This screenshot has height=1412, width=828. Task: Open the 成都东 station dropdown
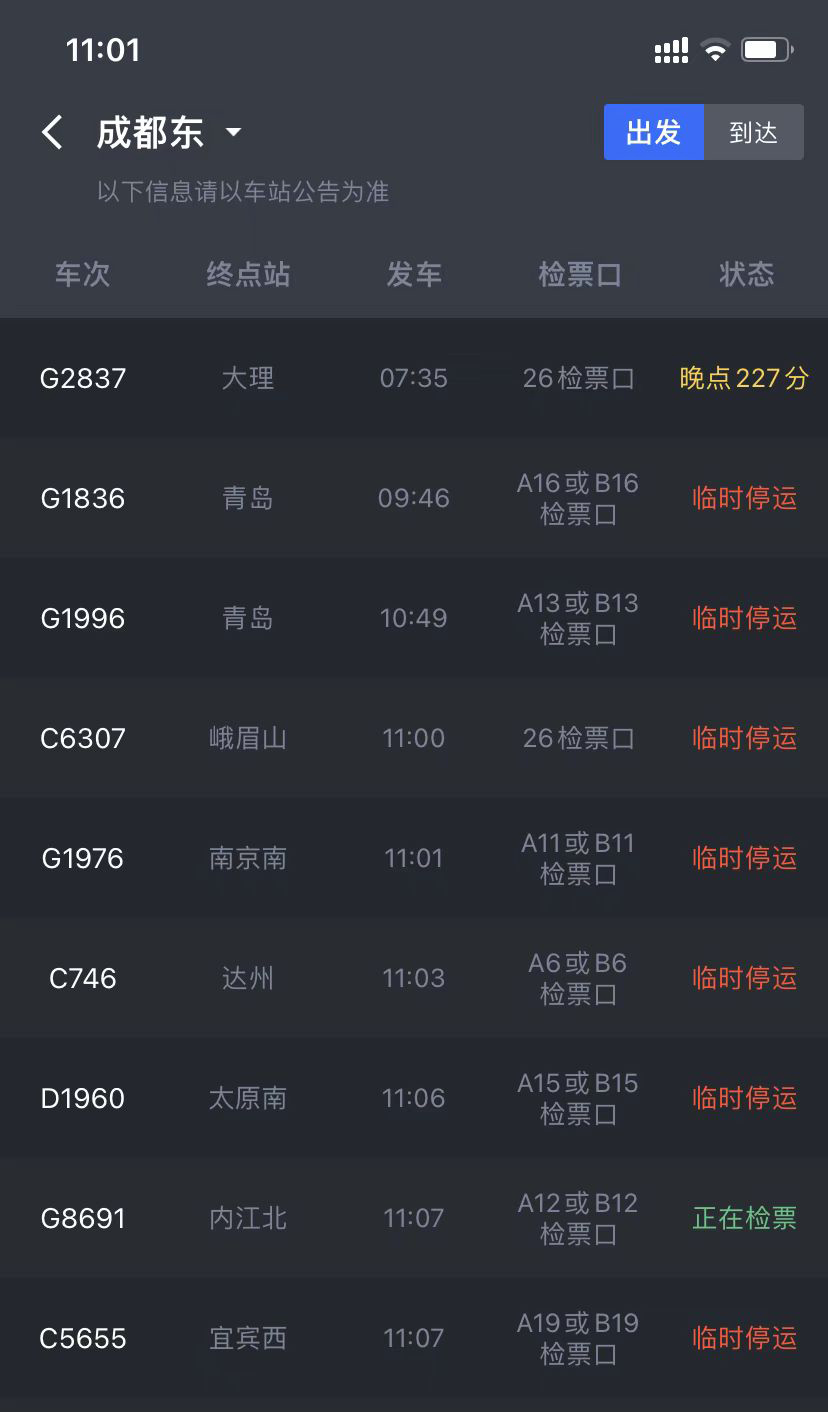tap(168, 133)
